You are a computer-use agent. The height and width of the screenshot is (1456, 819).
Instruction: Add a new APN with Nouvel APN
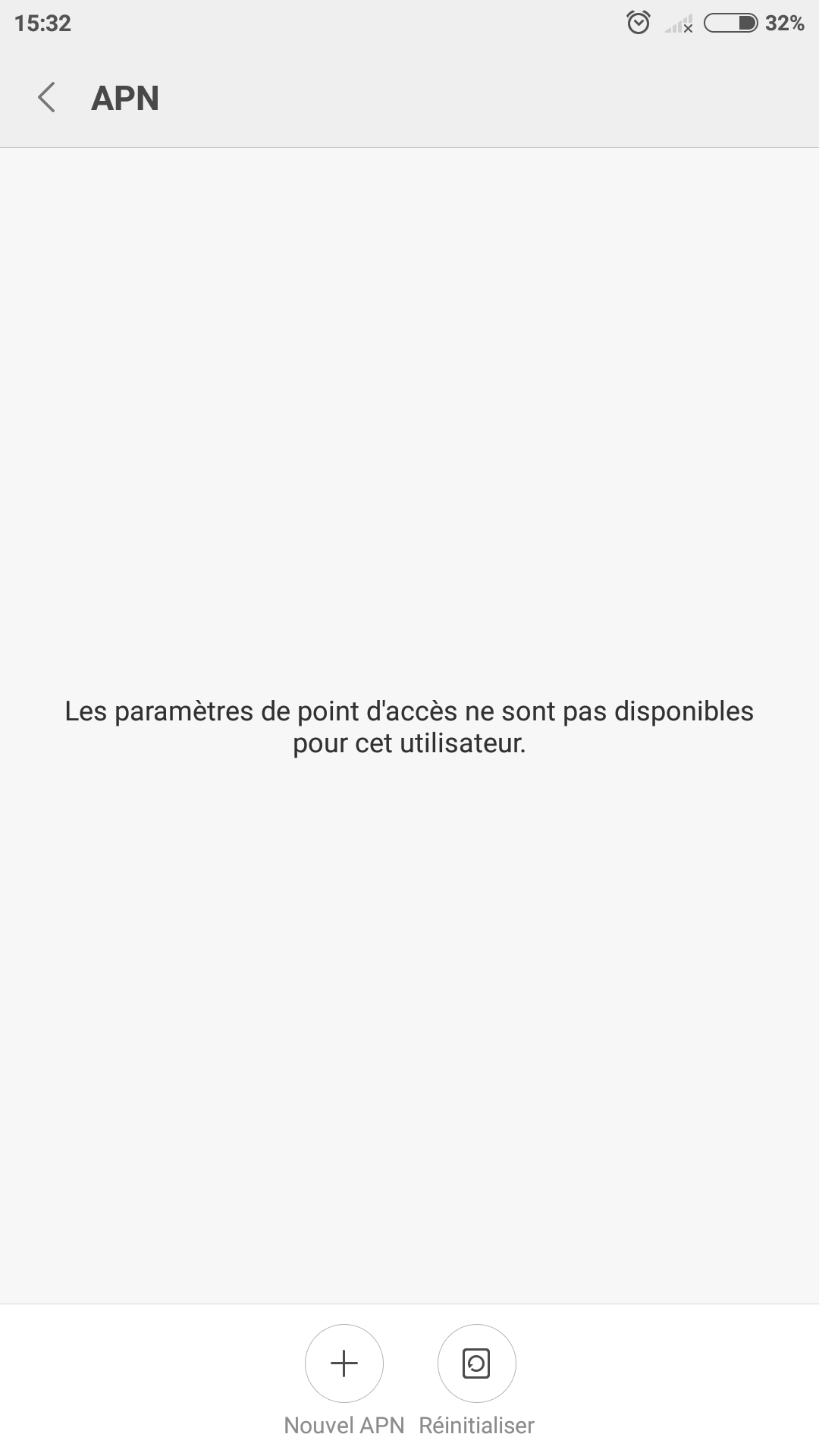pos(344,1363)
